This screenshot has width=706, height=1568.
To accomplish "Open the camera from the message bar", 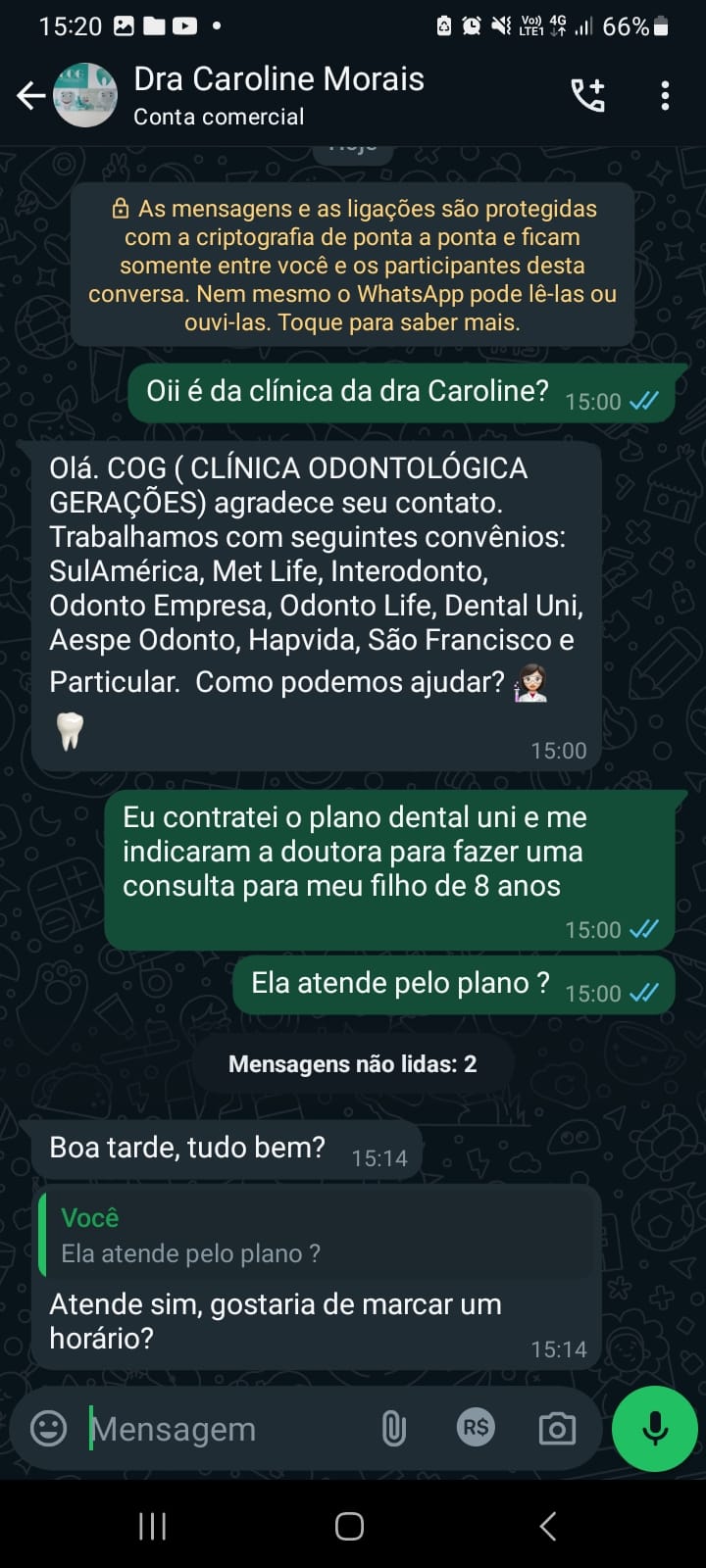I will 557,1429.
